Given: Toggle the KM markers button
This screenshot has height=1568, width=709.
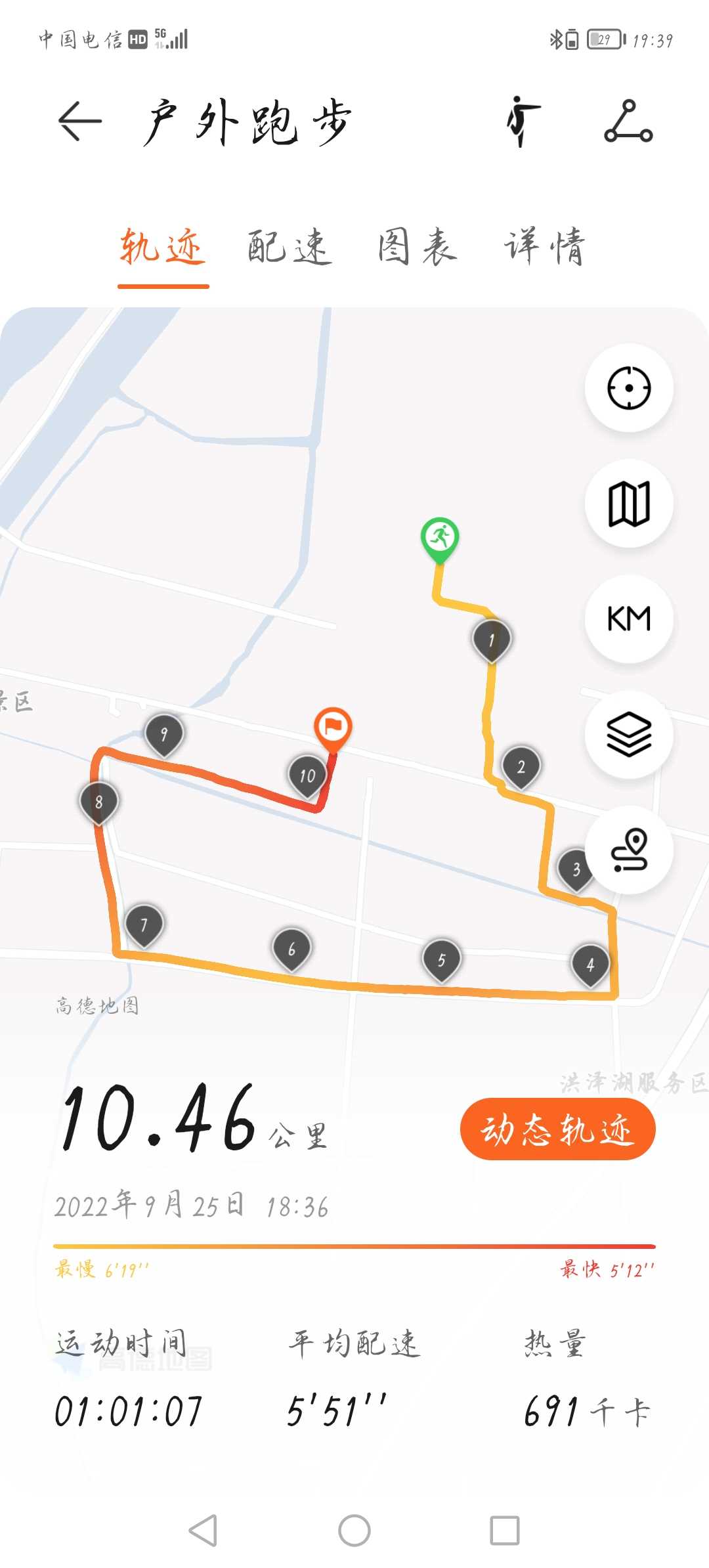Looking at the screenshot, I should point(629,619).
